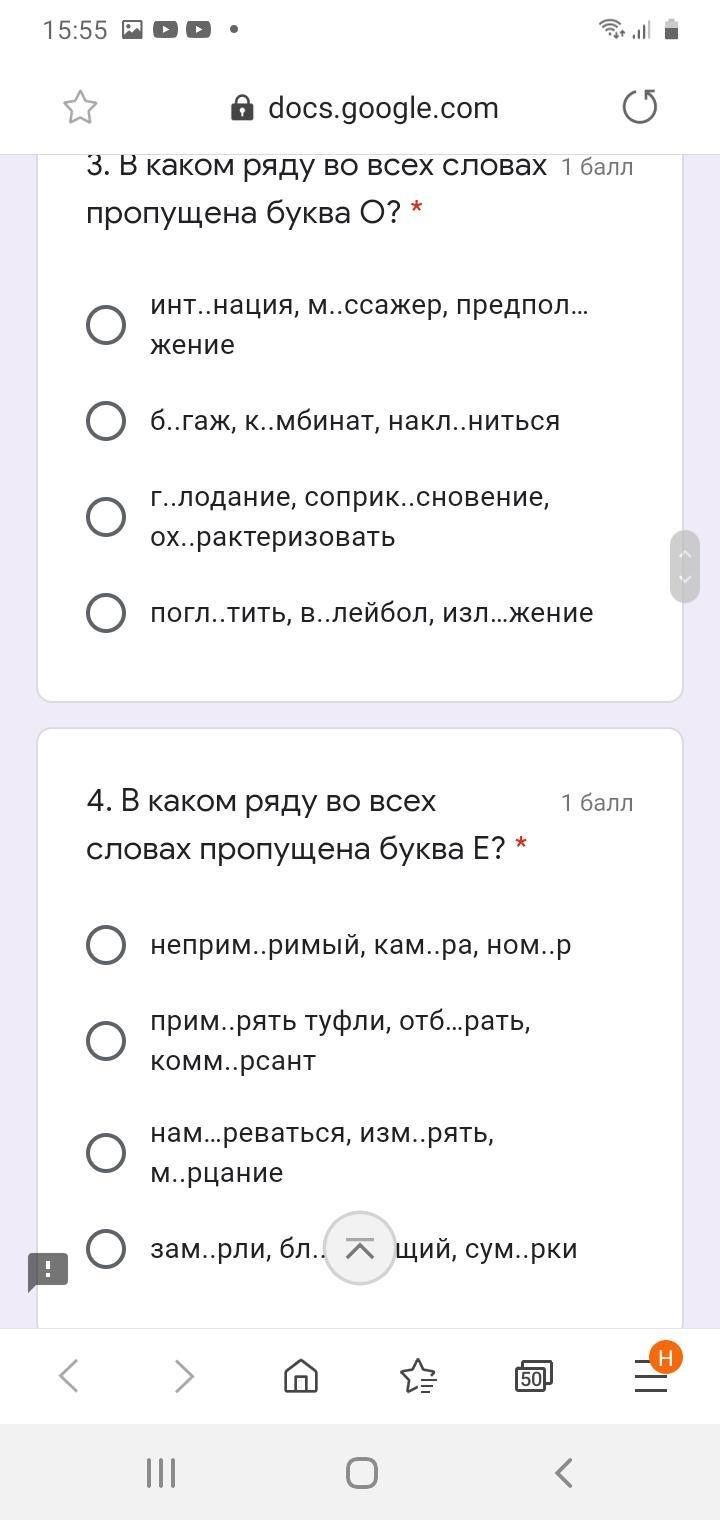Jump to the top with the floating arrow button

point(359,1248)
